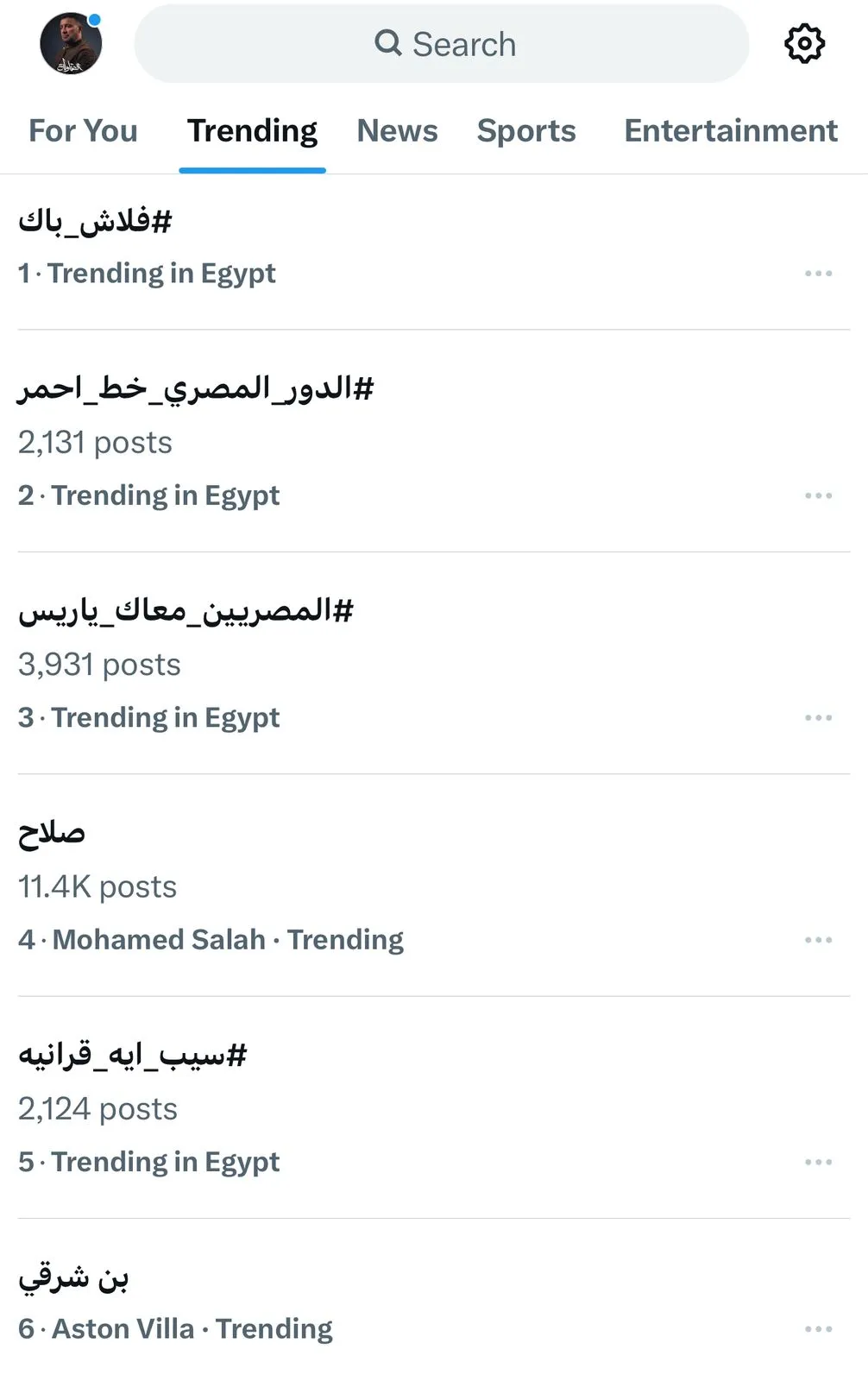Open the Mohamed Salah trending topic
Image resolution: width=868 pixels, height=1381 pixels.
click(52, 834)
